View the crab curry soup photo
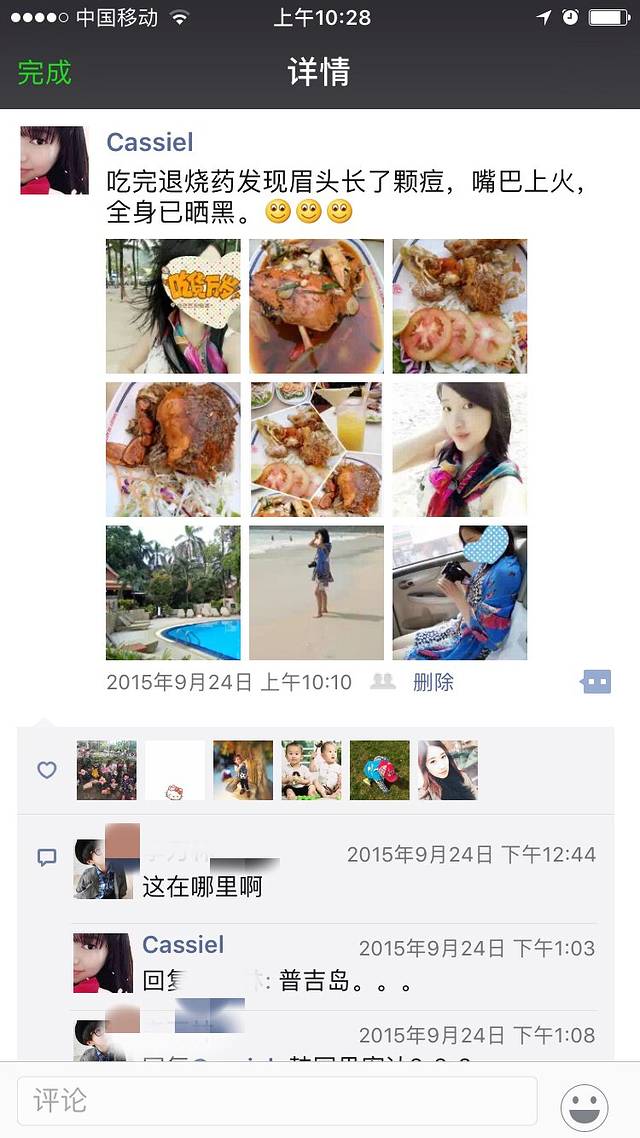The image size is (640, 1138). [x=316, y=306]
